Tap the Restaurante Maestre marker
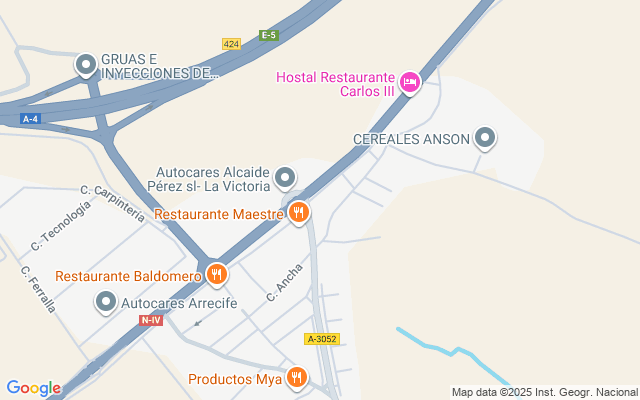 (x=298, y=213)
